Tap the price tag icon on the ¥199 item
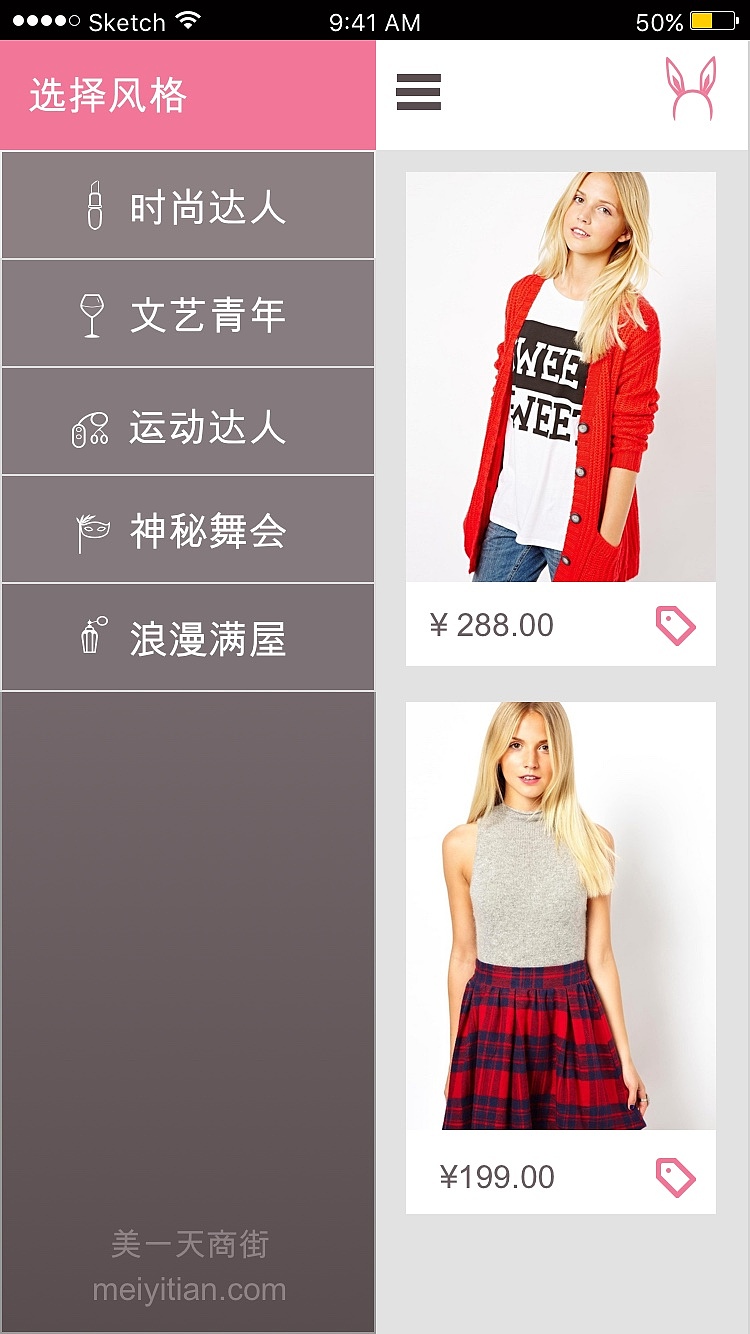Screen dimensions: 750x1334 676,1176
